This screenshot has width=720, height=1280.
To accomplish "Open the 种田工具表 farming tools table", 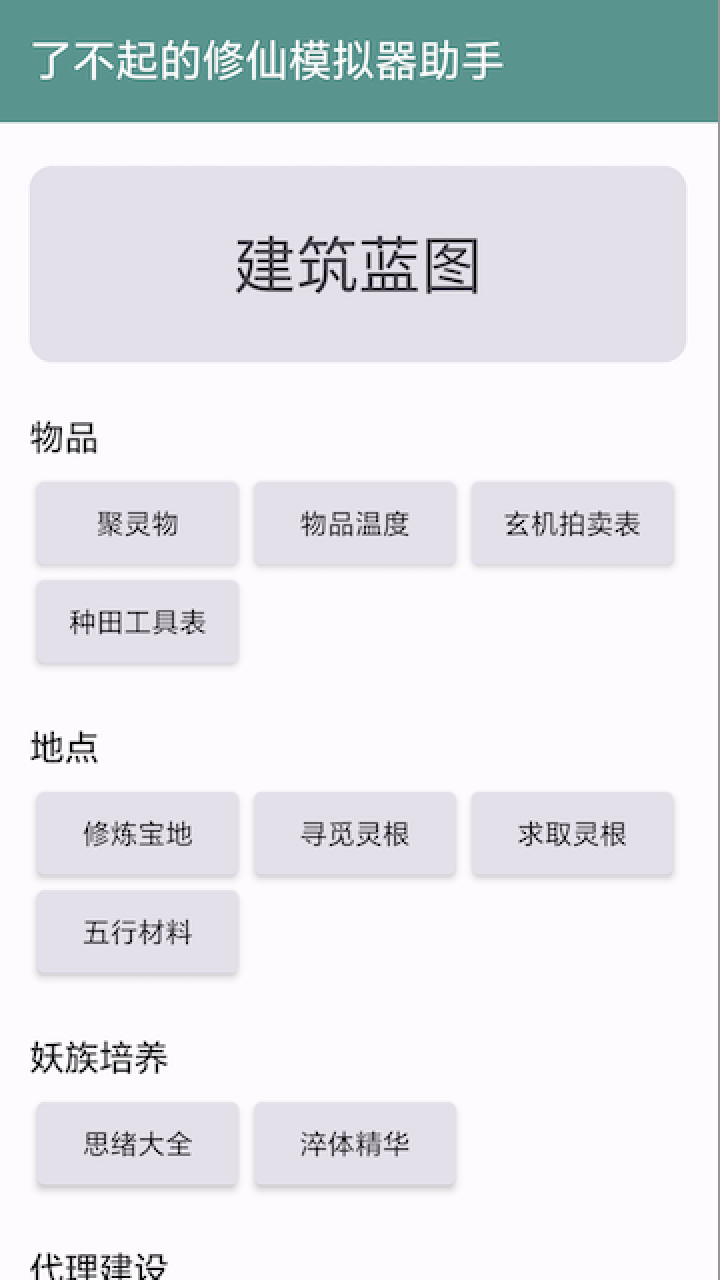I will [136, 621].
